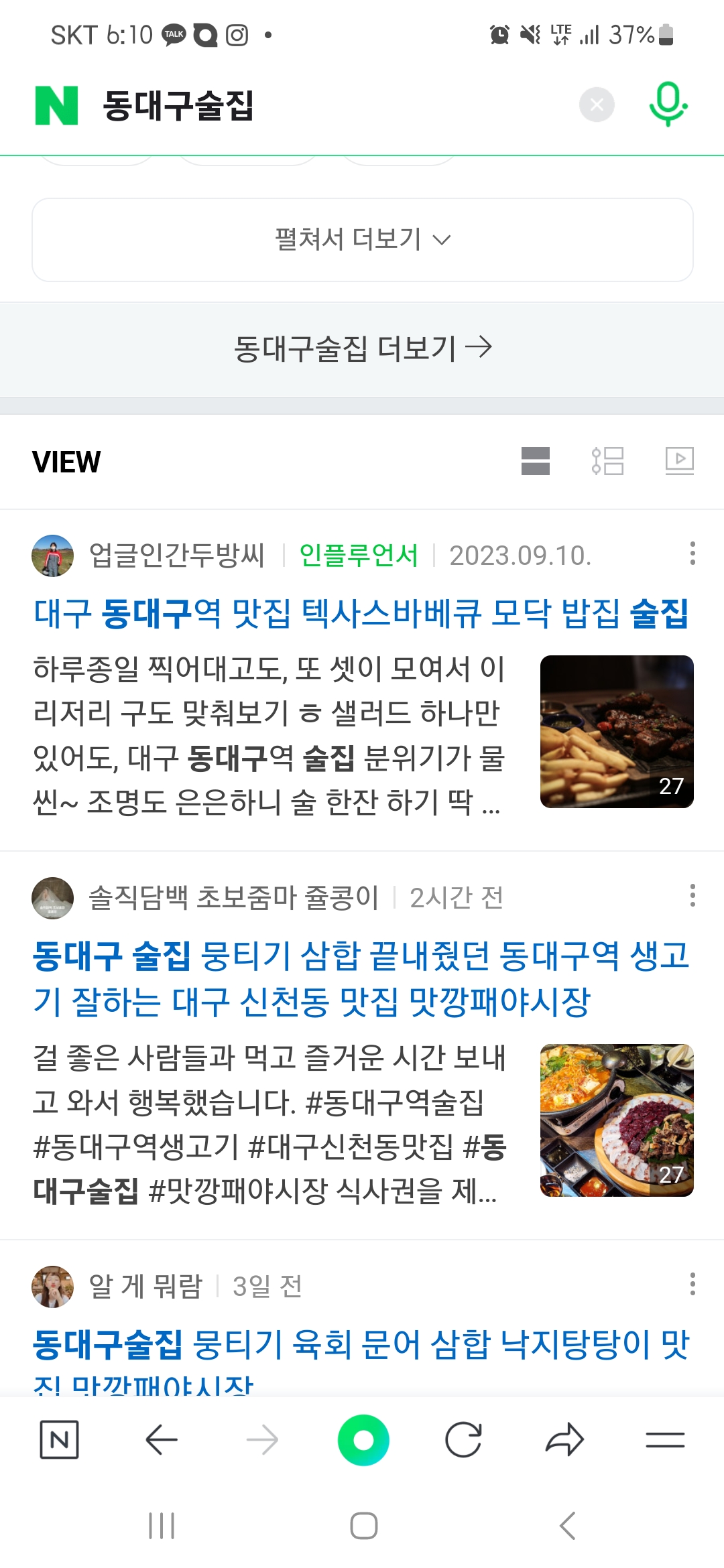Go back to the previous page
The width and height of the screenshot is (724, 1568).
coord(162,1439)
